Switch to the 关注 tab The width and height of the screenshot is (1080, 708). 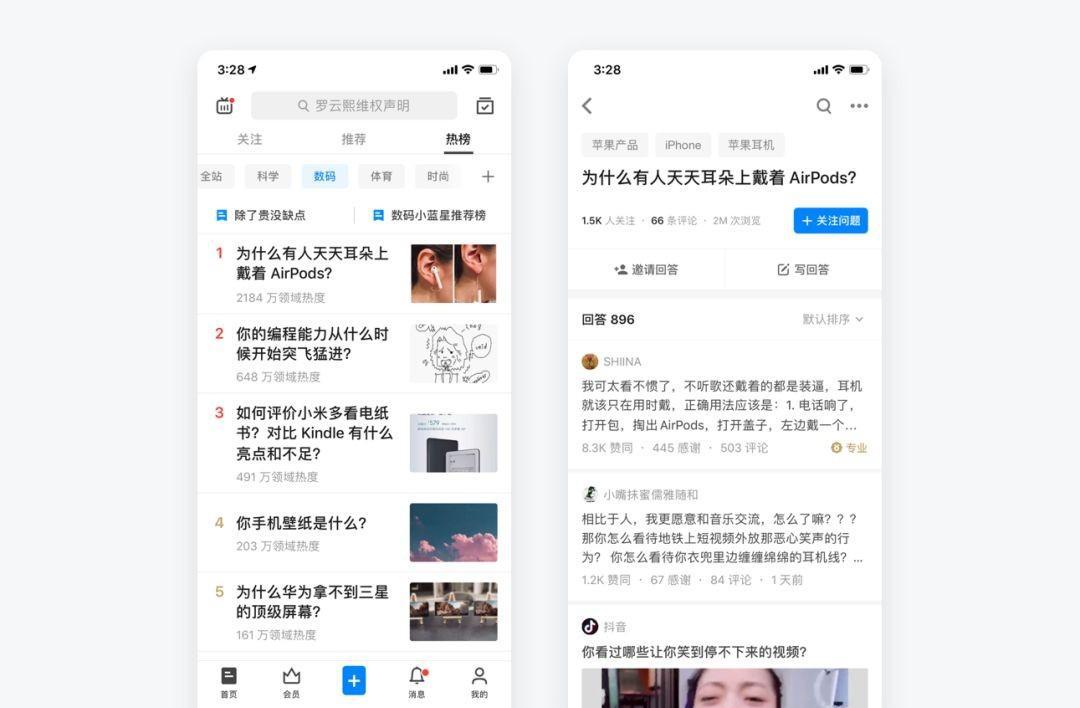pos(249,139)
